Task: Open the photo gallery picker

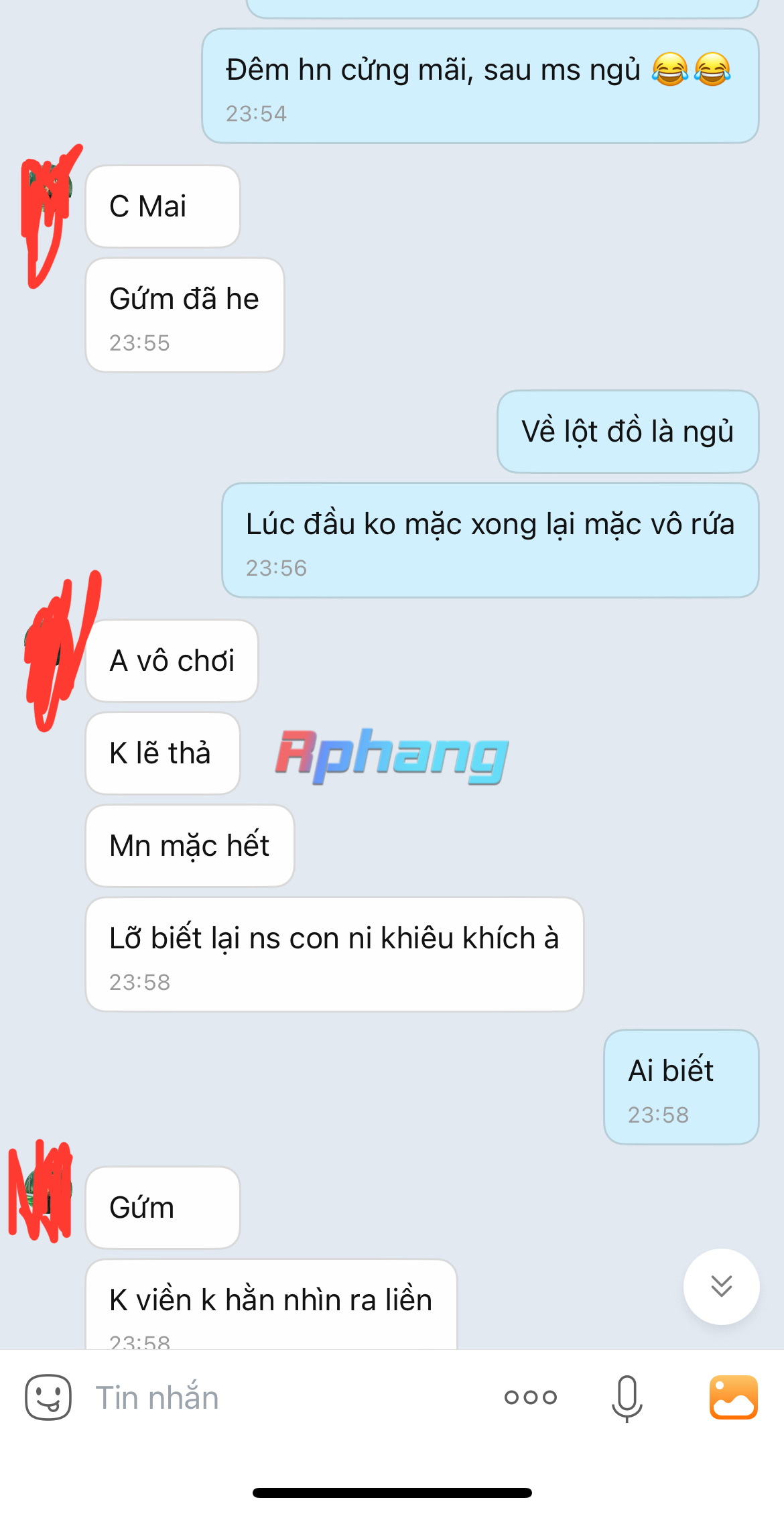Action: click(734, 1397)
